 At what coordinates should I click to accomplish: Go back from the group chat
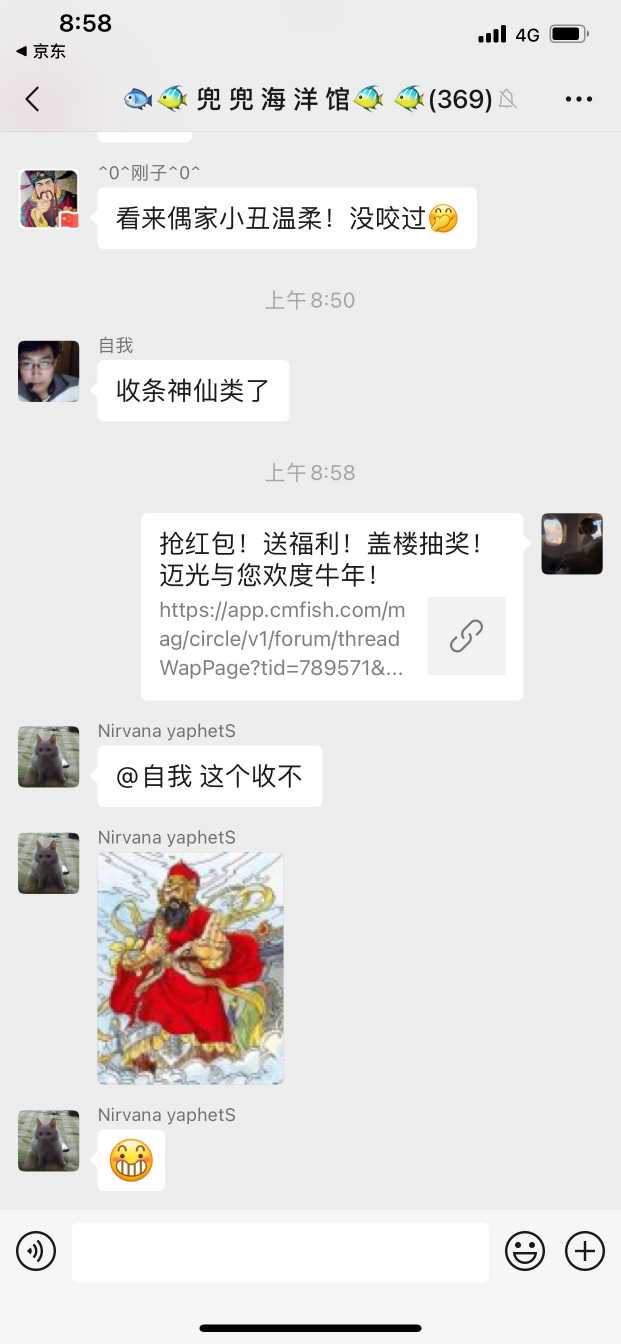coord(33,98)
